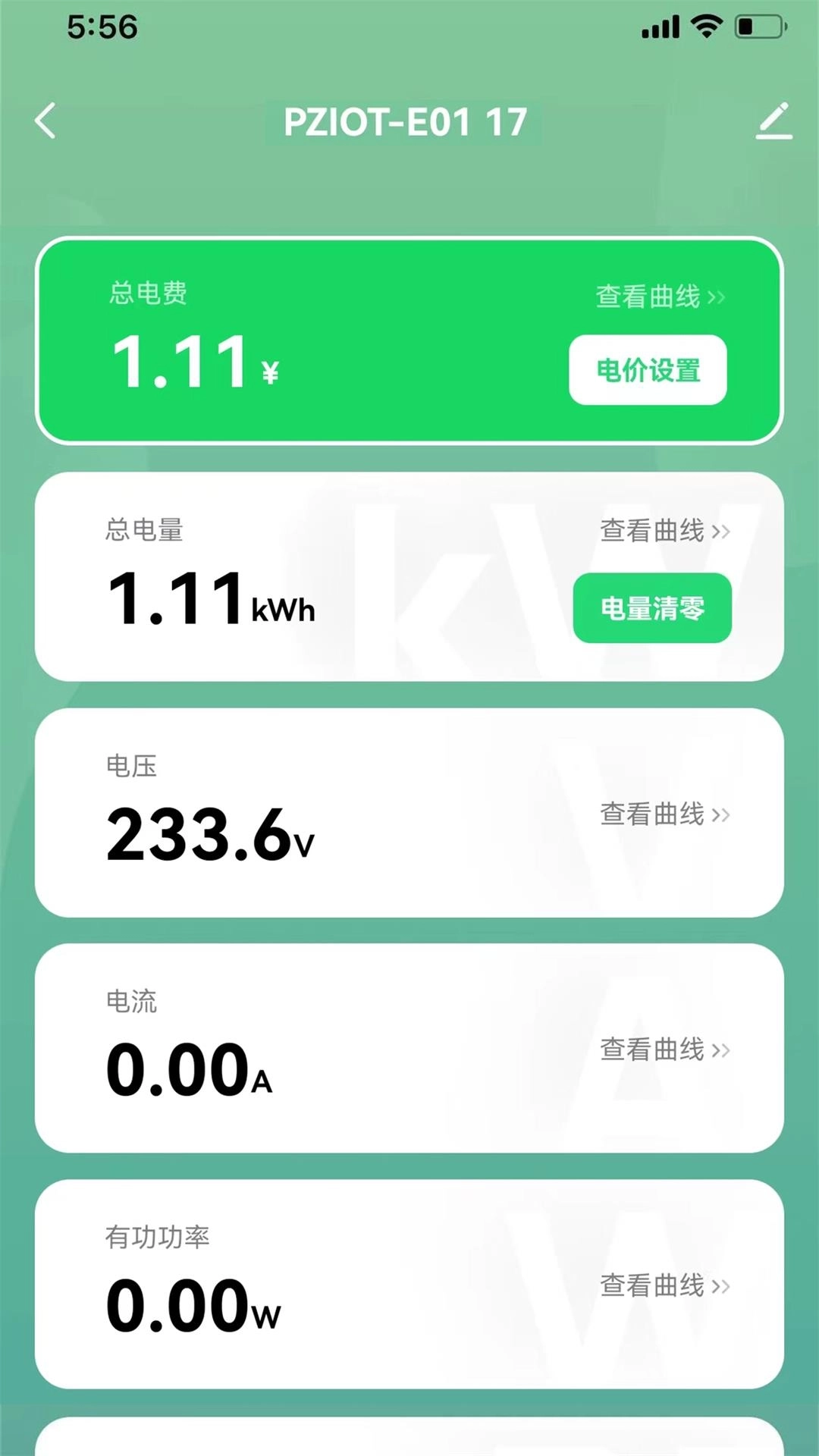
Task: Open the 电价设置 electricity price settings
Action: 648,371
